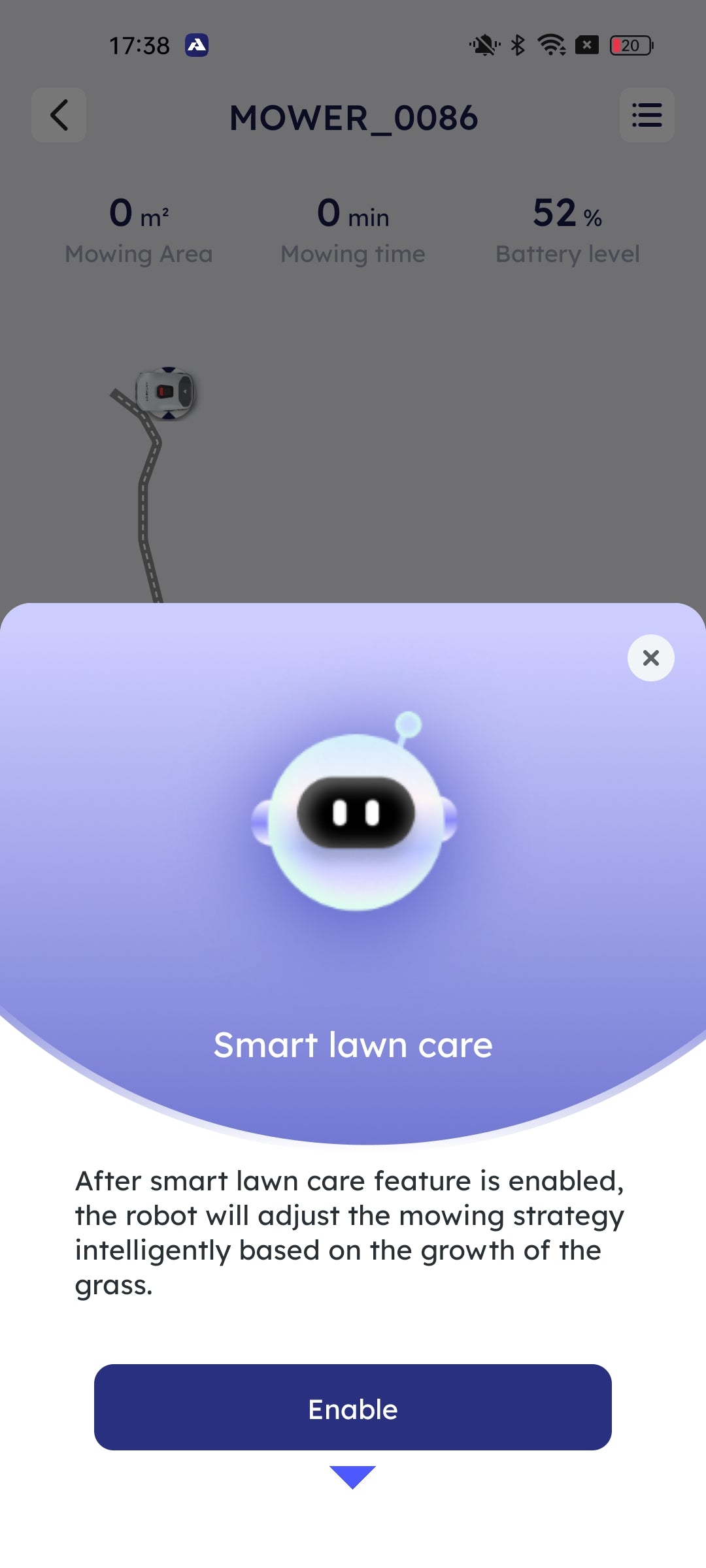Dismiss the Smart lawn care popup
Screen dimensions: 706x1568
tap(650, 658)
